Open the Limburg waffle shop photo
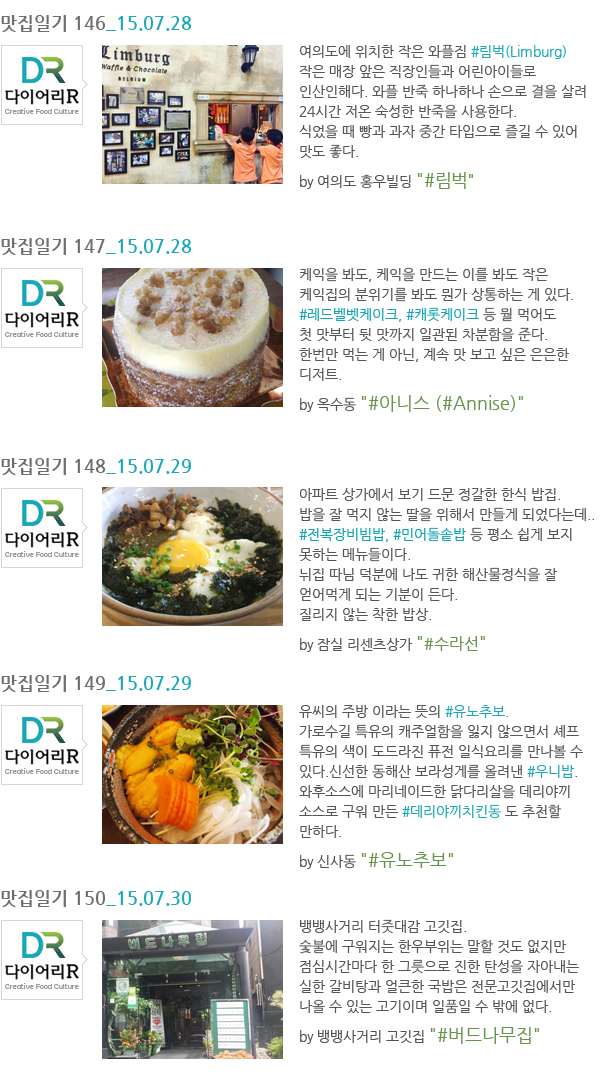 pos(192,115)
